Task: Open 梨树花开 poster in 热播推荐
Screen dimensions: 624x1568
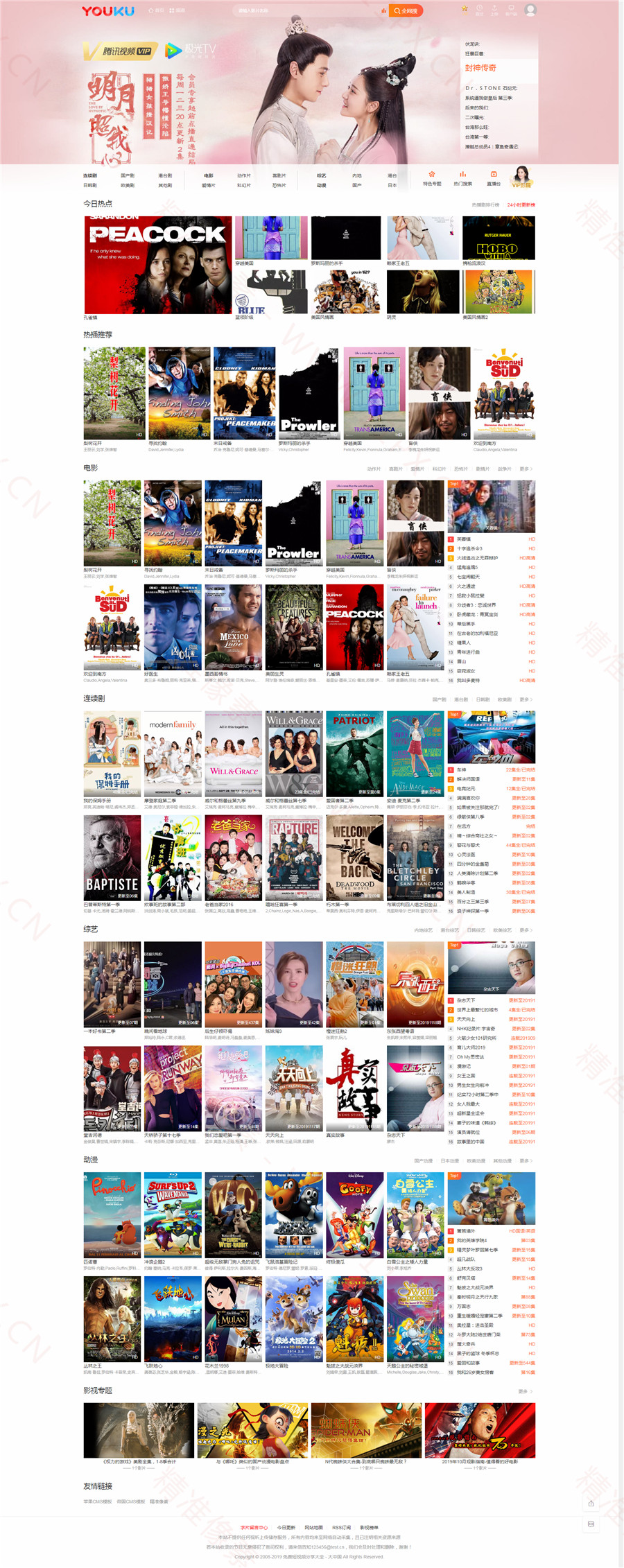Action: click(114, 393)
